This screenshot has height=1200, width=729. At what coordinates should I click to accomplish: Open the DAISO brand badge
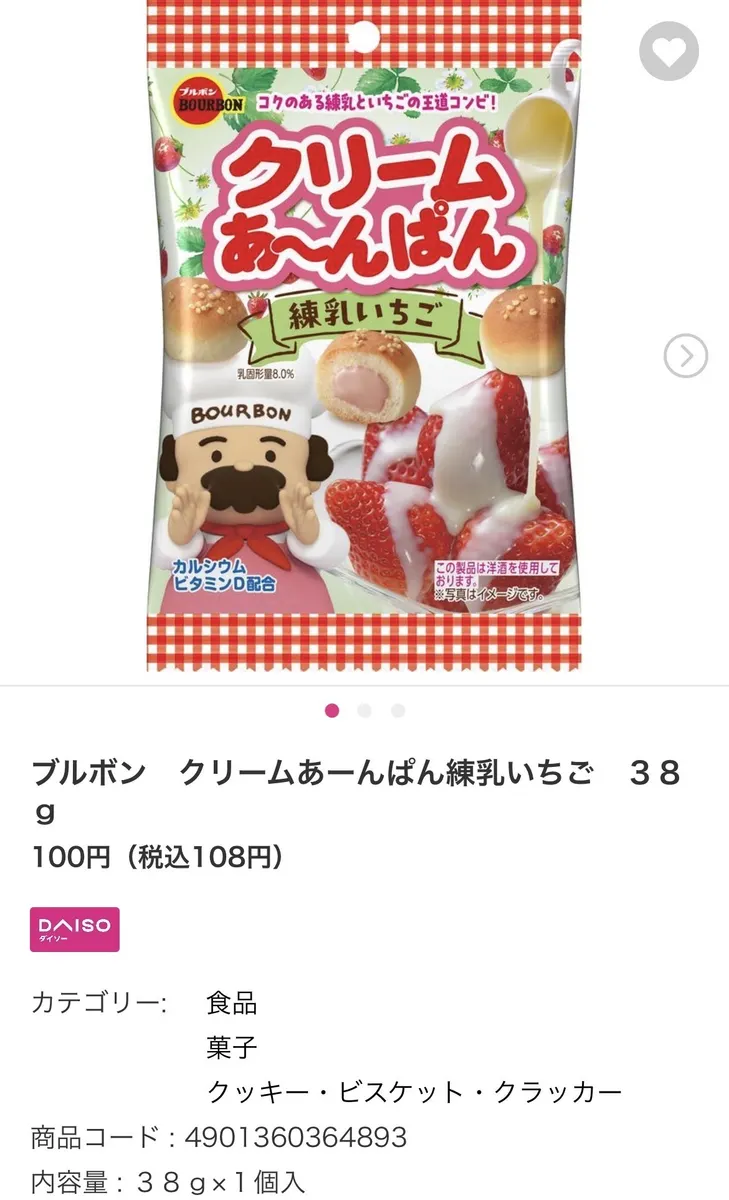coord(75,929)
